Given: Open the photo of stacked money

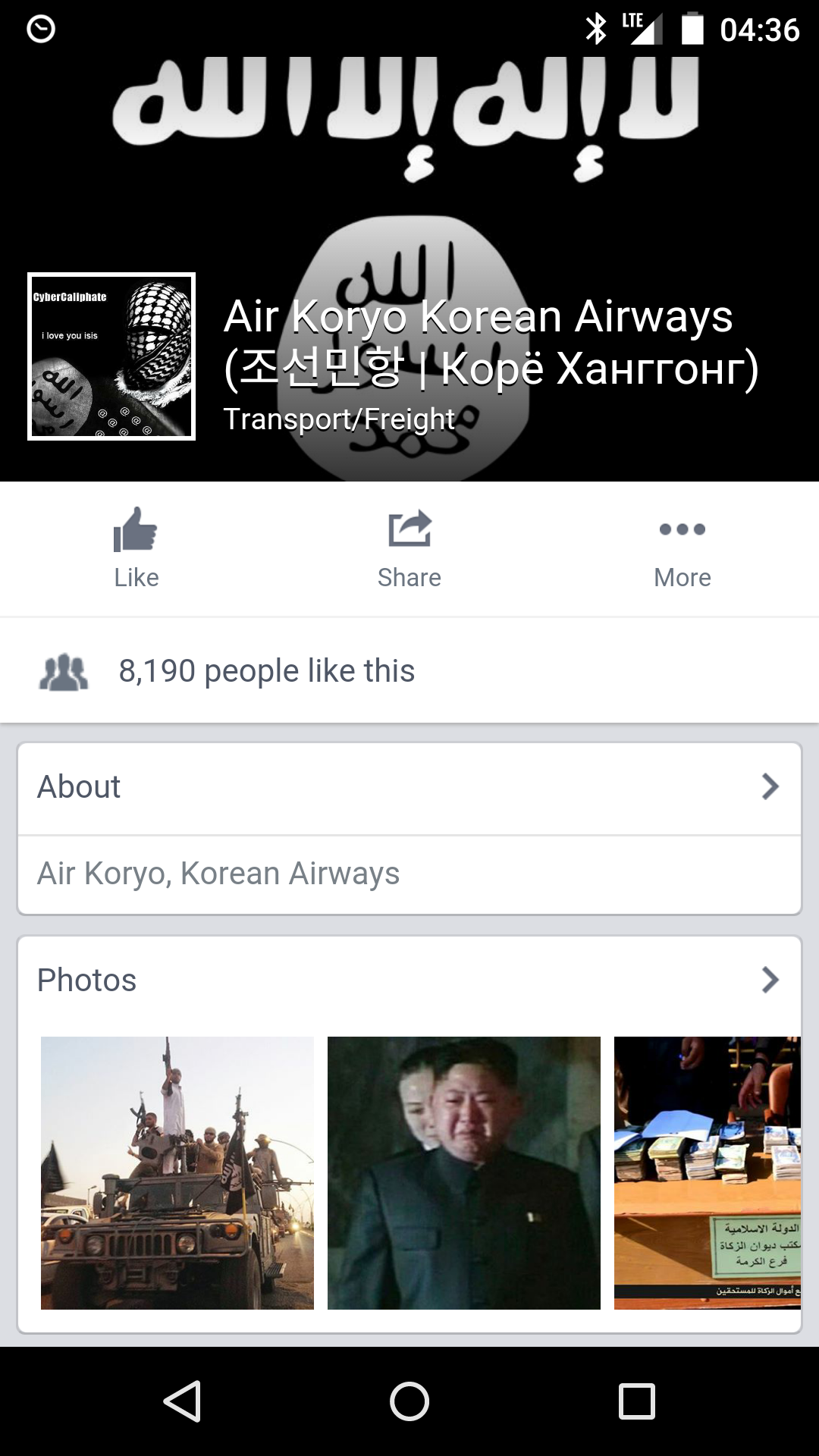Looking at the screenshot, I should pos(707,1172).
